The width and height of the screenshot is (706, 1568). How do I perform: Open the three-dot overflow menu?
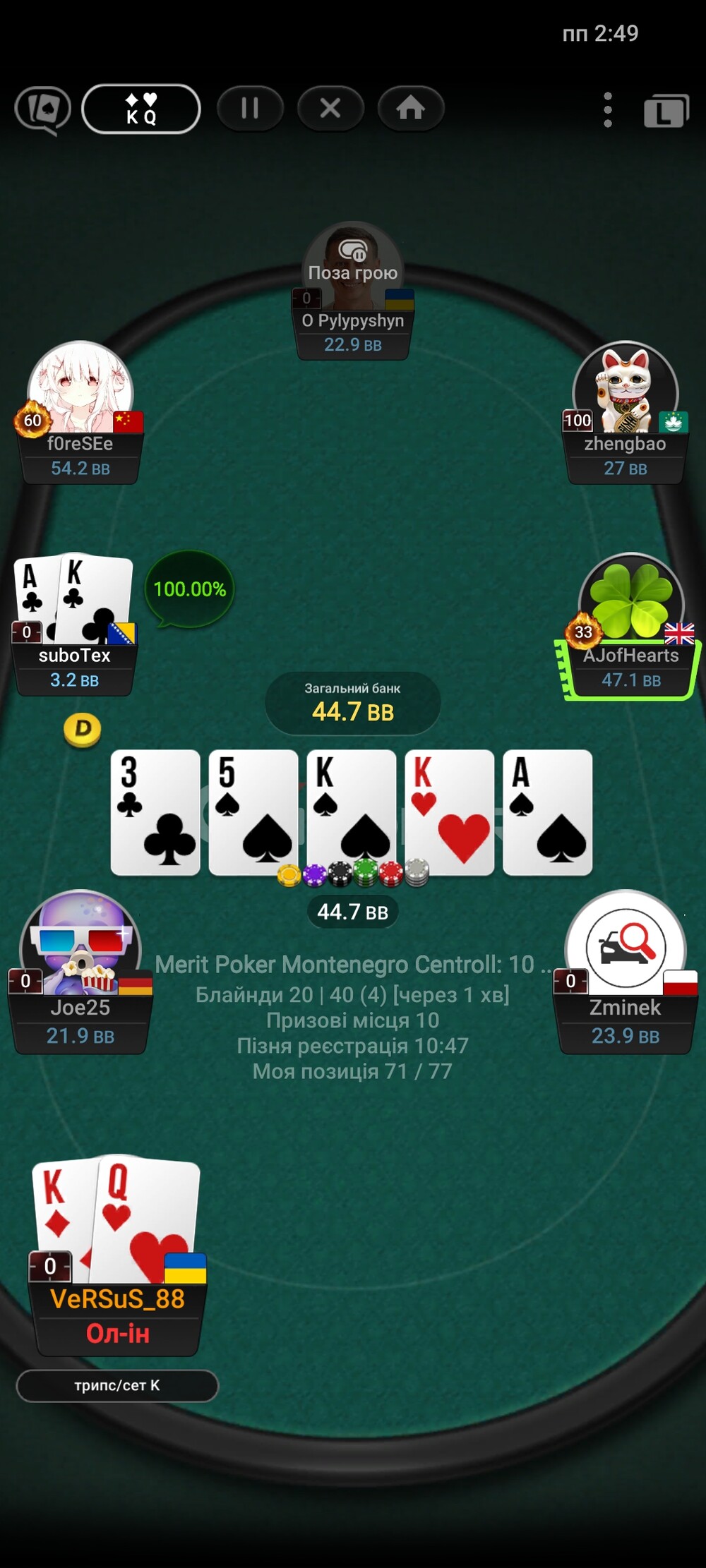coord(607,110)
